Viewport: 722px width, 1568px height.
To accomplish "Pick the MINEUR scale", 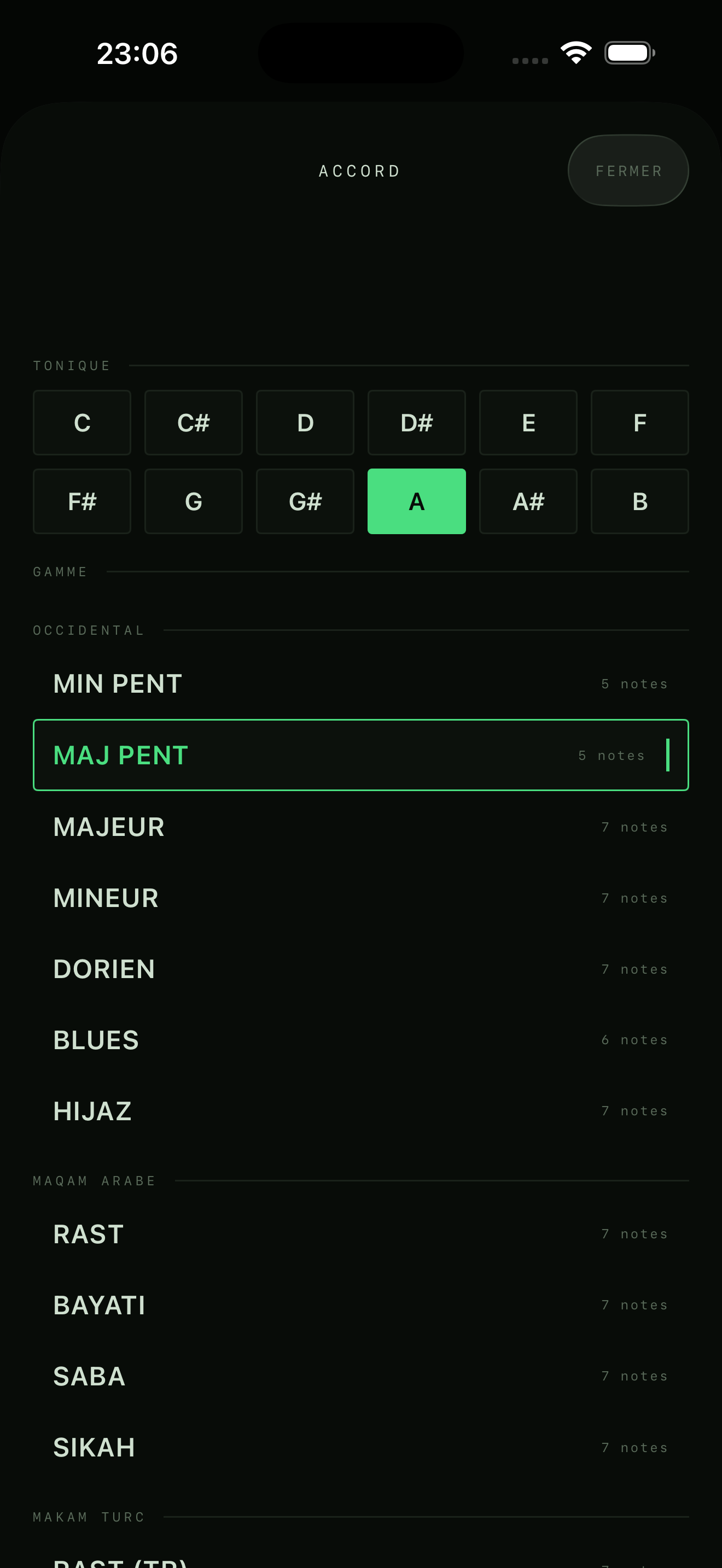I will tap(361, 898).
